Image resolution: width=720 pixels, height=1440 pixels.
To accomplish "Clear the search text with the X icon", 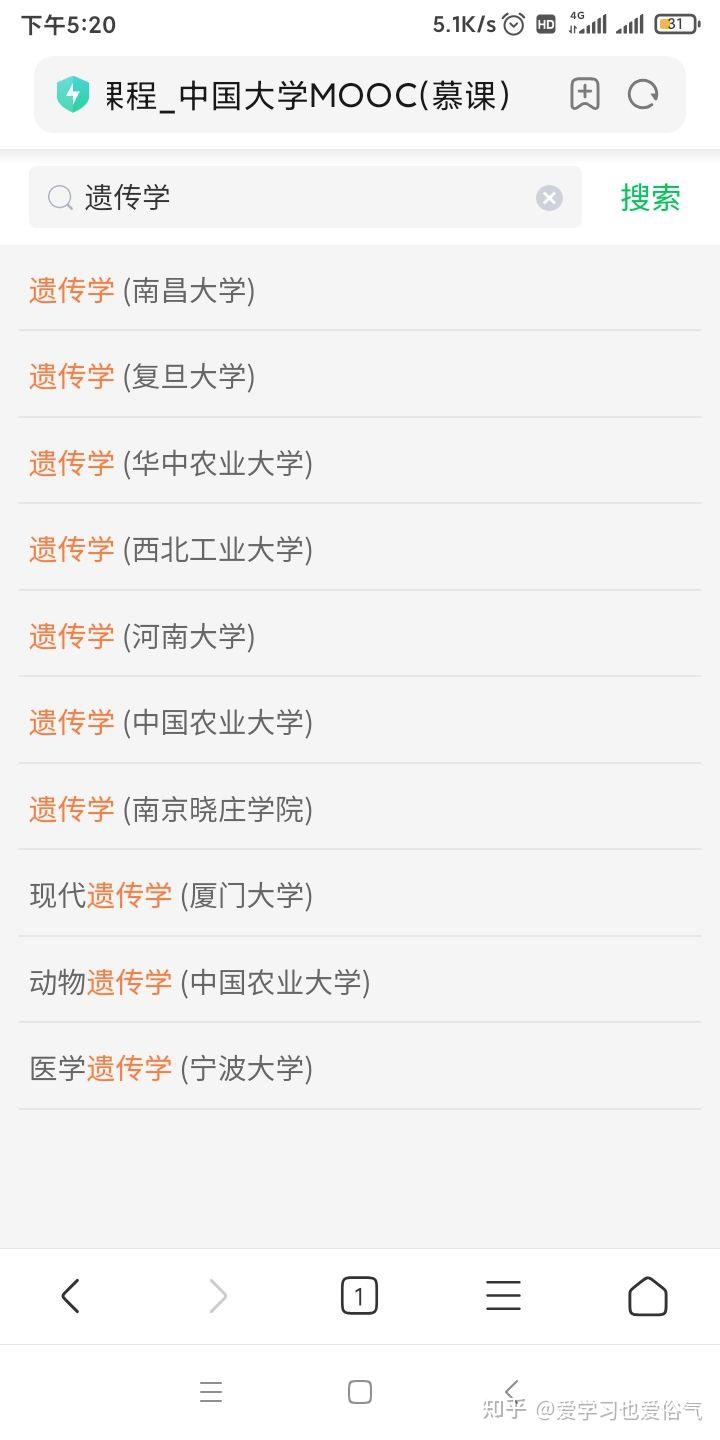I will tap(549, 198).
